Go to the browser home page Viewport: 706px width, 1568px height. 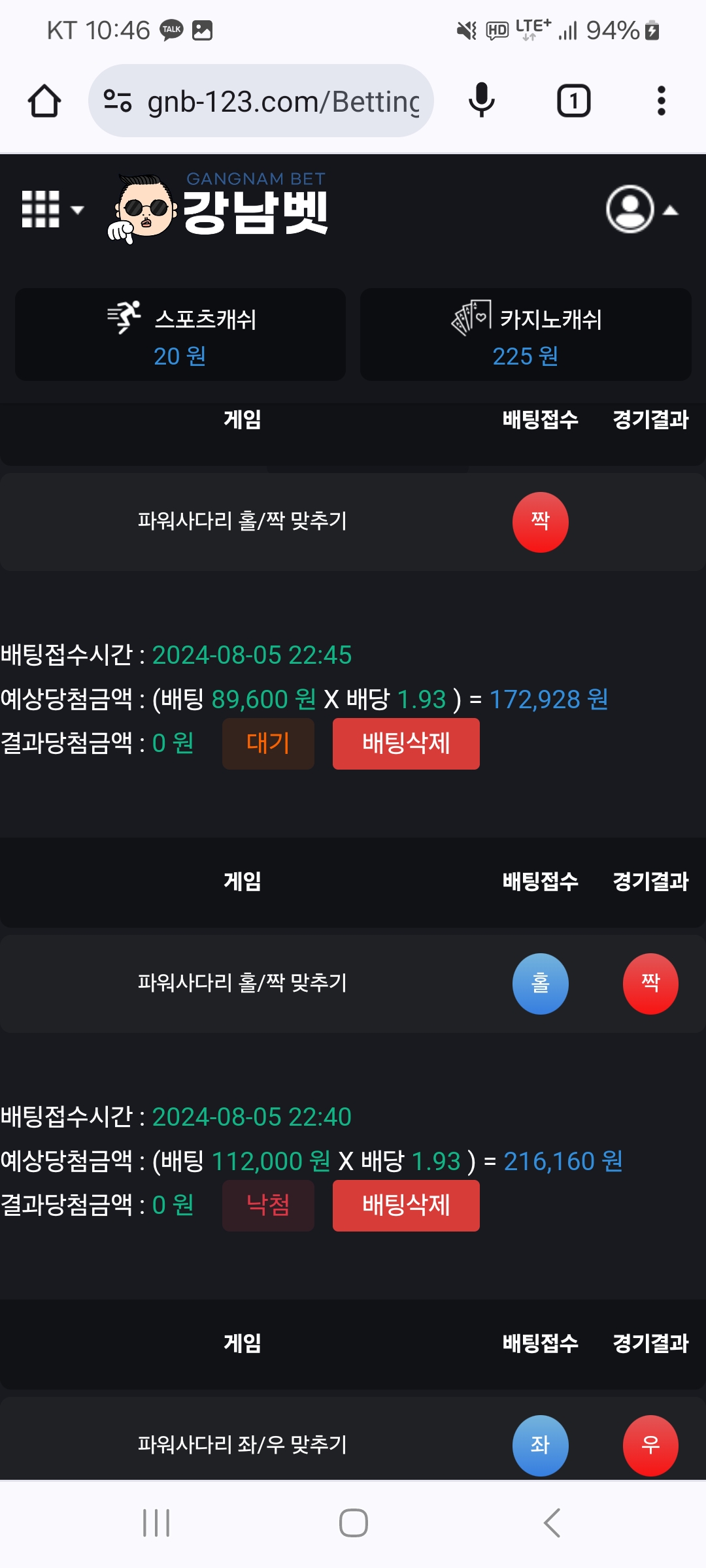tap(44, 101)
